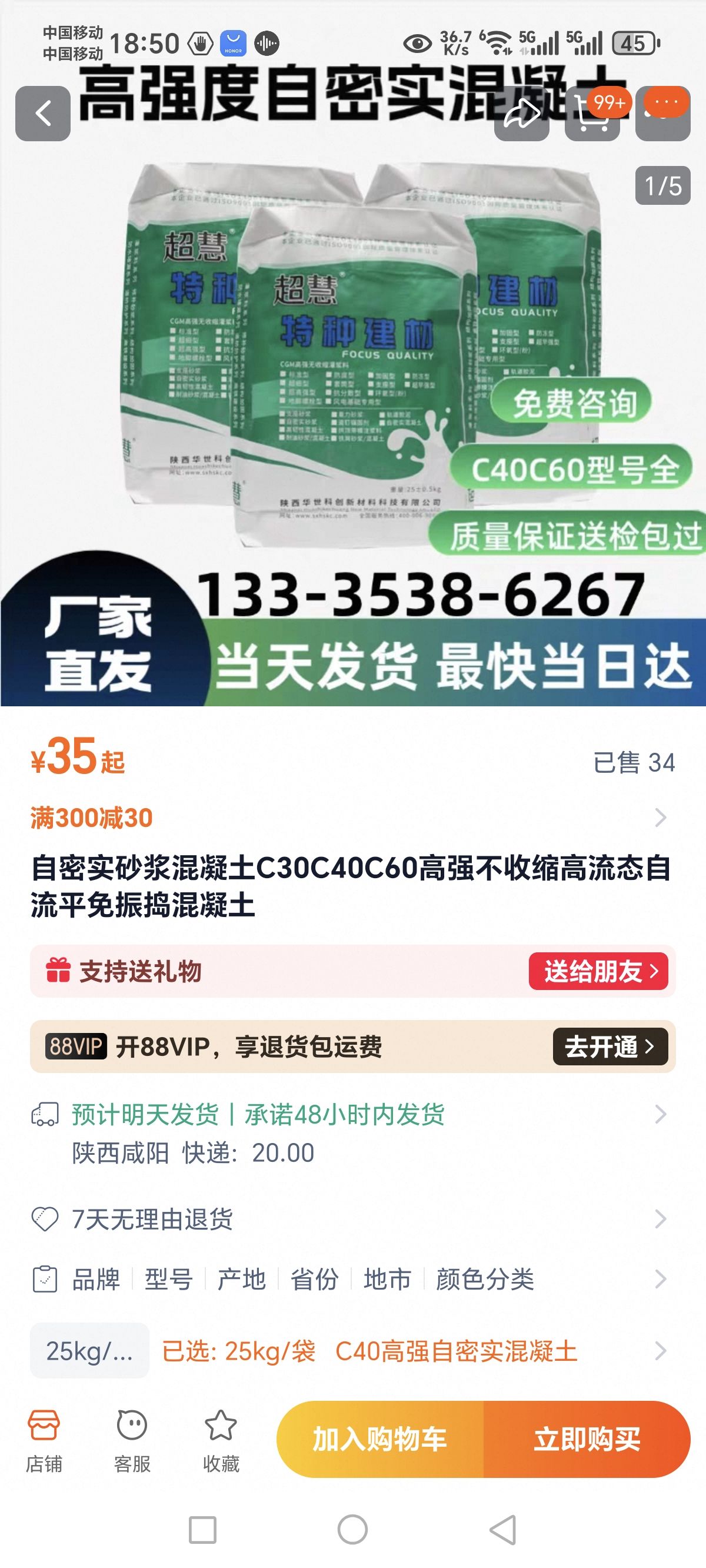
Task: Open the selected 25kg/袋 specification row
Action: point(353,1351)
